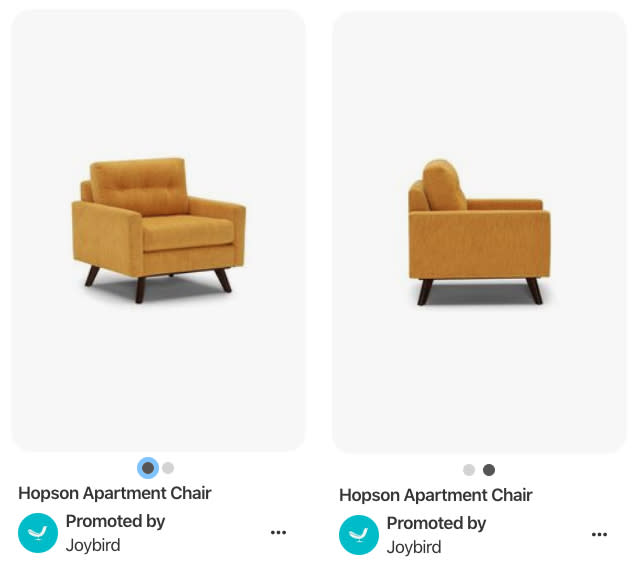Image resolution: width=641 pixels, height=563 pixels.
Task: Open the side-view Hopson Apartment Chair pin
Action: pos(479,232)
